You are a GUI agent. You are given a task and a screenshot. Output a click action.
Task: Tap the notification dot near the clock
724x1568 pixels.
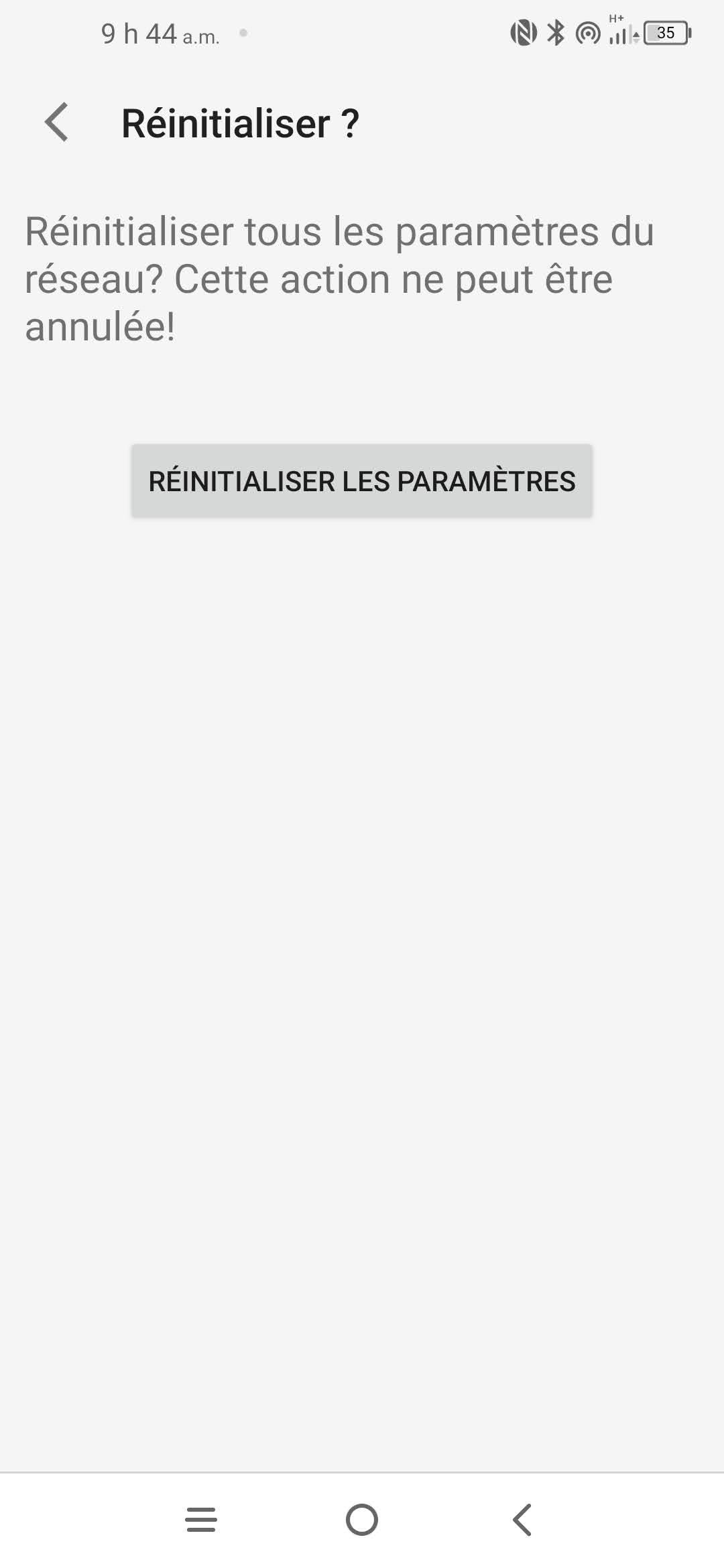coord(243,32)
